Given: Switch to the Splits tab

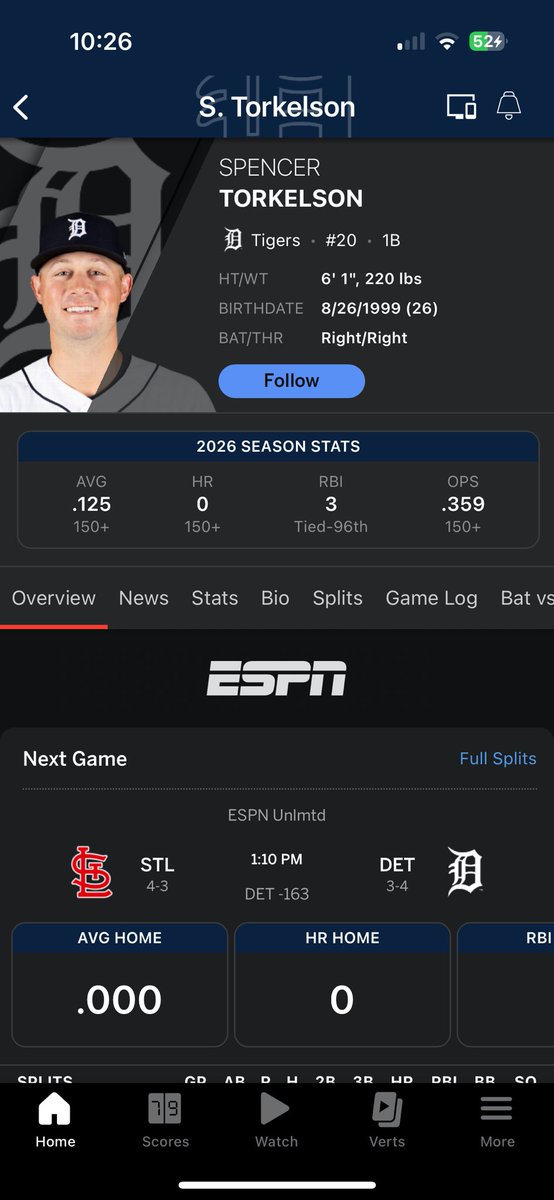Looking at the screenshot, I should click(x=338, y=598).
